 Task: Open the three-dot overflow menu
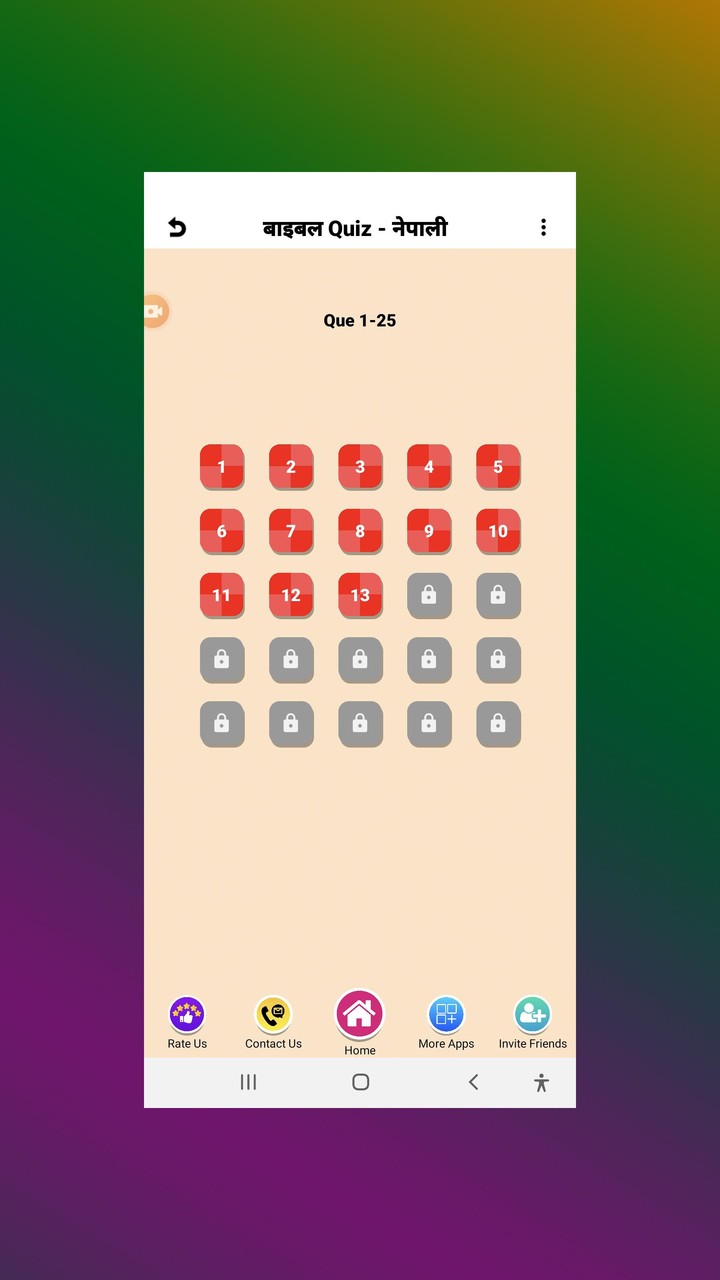543,228
